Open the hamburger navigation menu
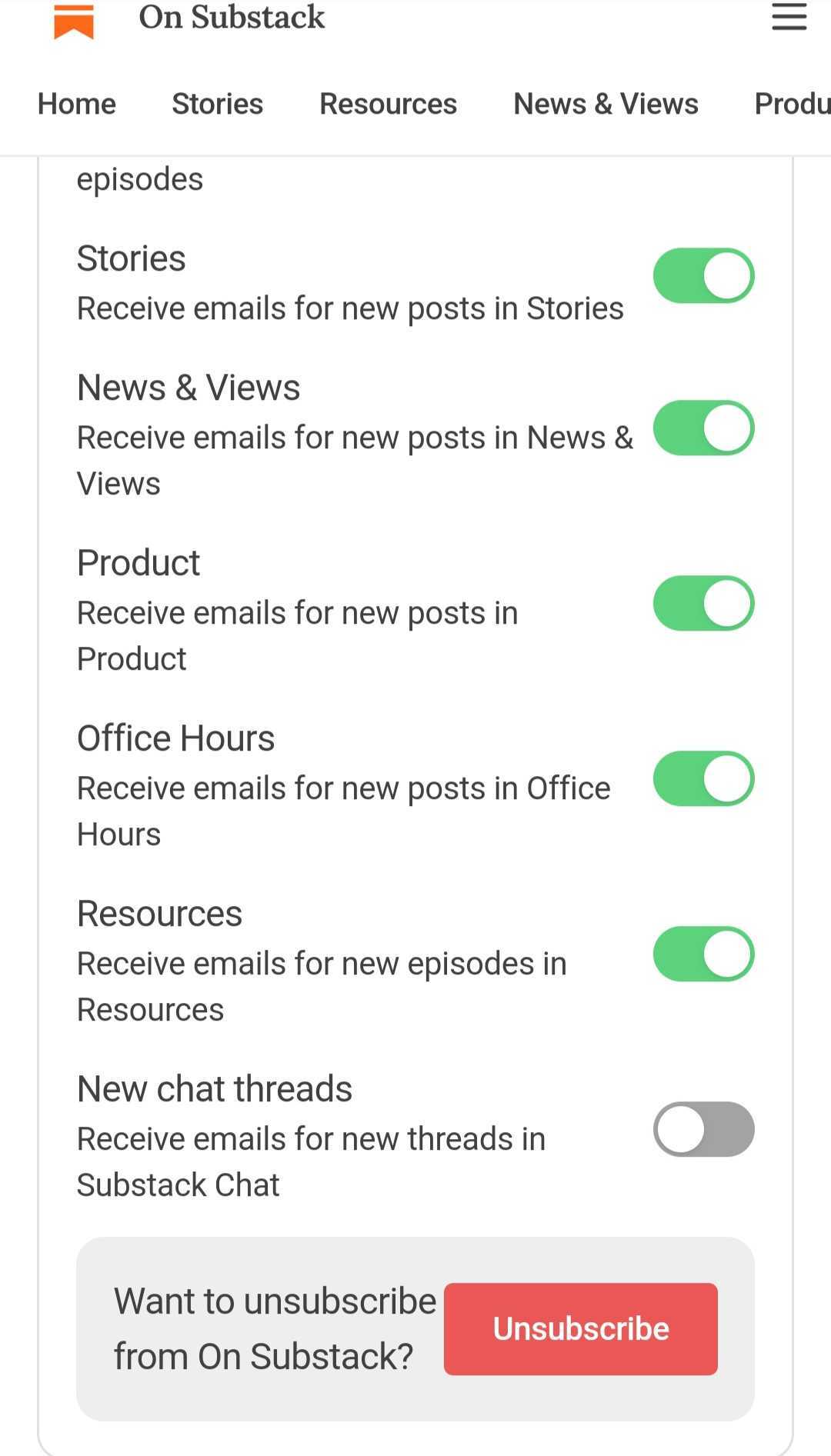The height and width of the screenshot is (1456, 831). (x=788, y=17)
